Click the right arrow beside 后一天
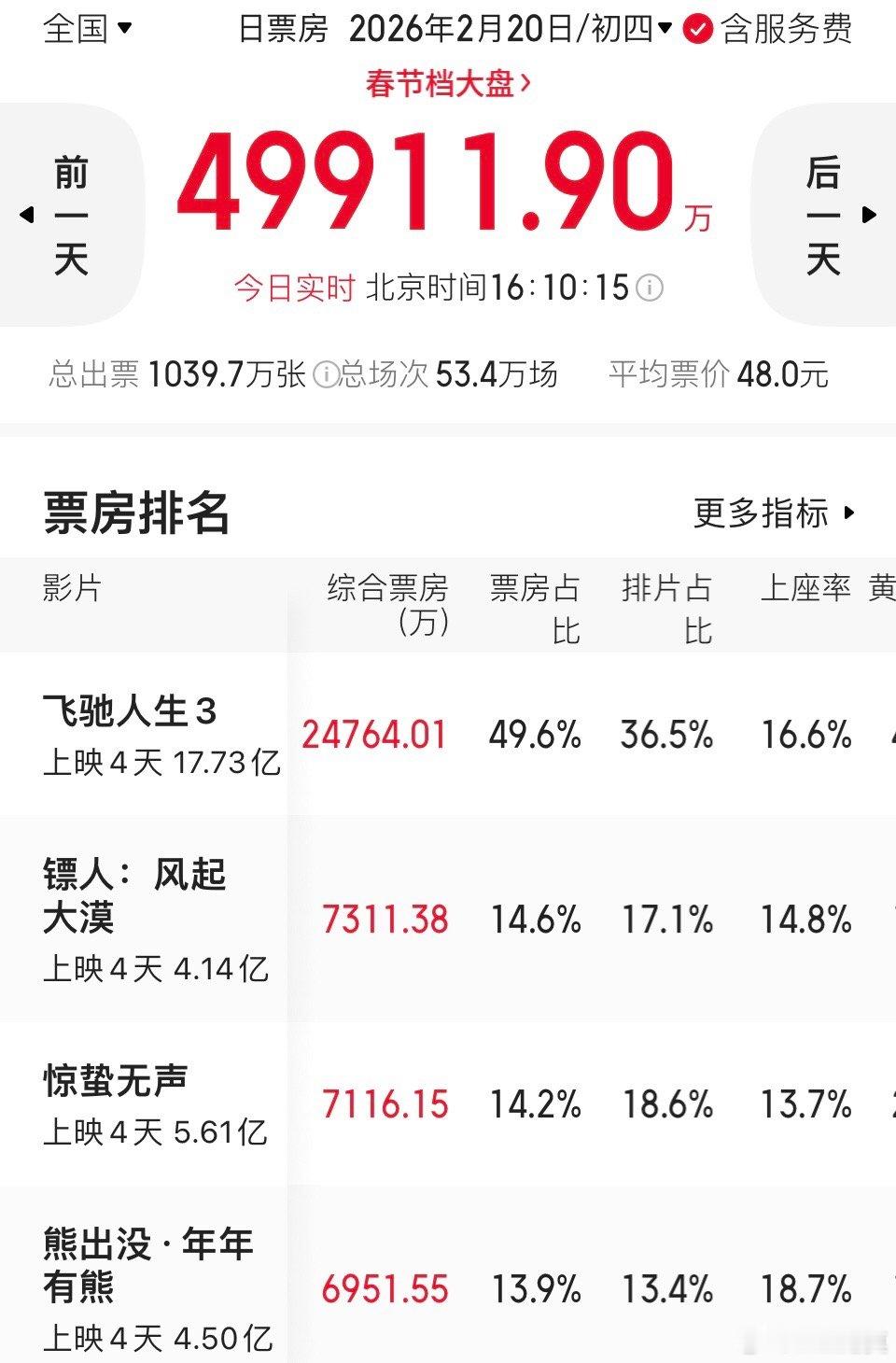Viewport: 896px width, 1363px height. pos(869,216)
